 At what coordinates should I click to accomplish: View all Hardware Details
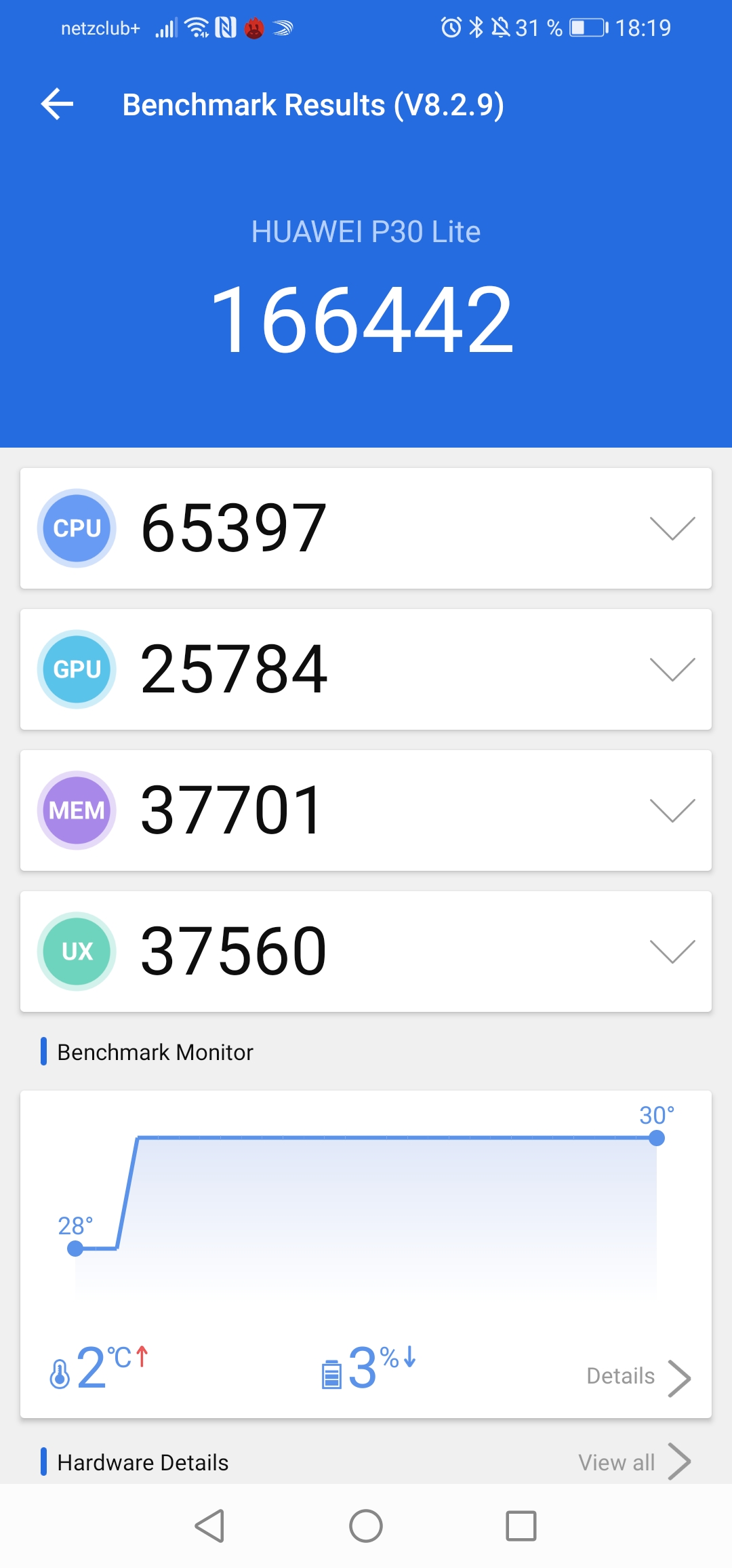coord(633,1462)
